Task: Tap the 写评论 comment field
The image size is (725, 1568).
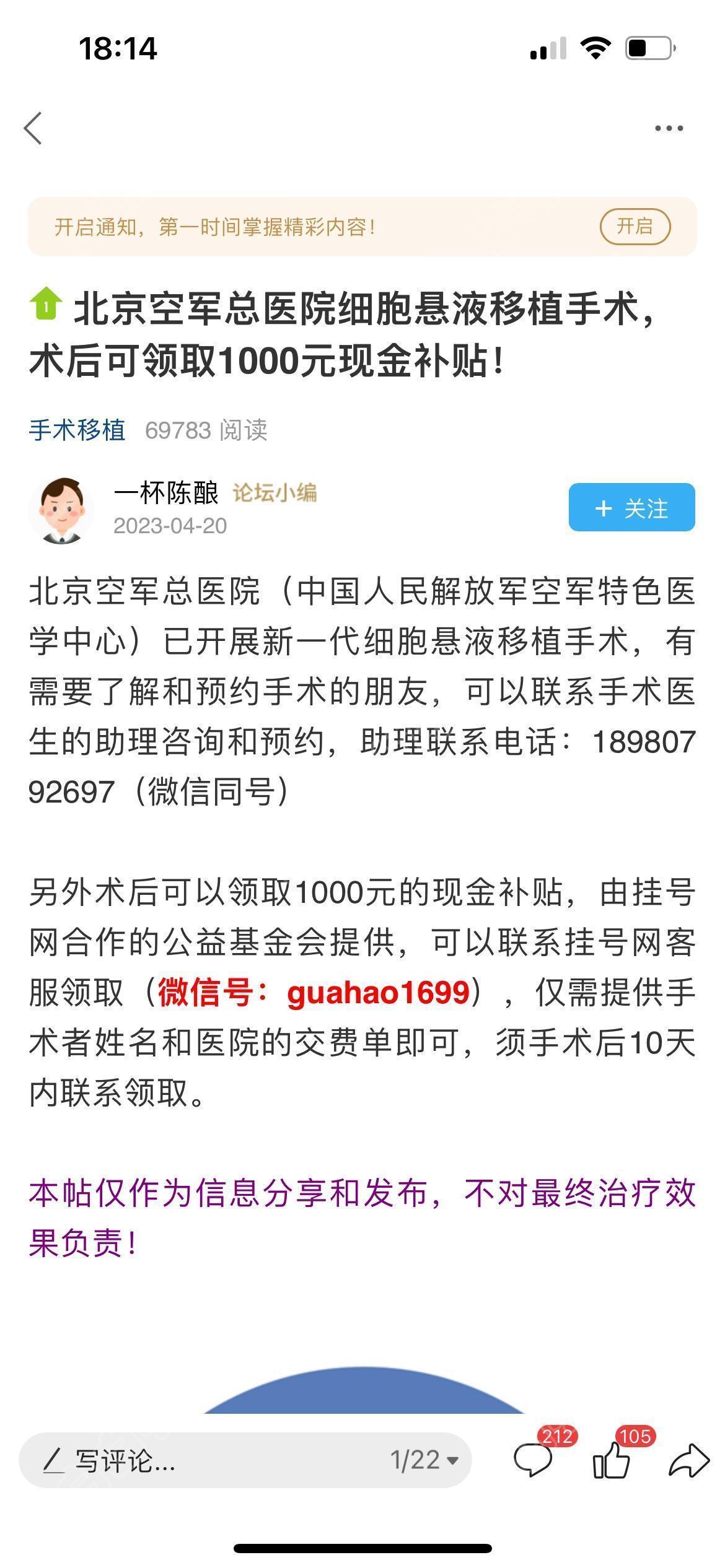Action: 186,1460
